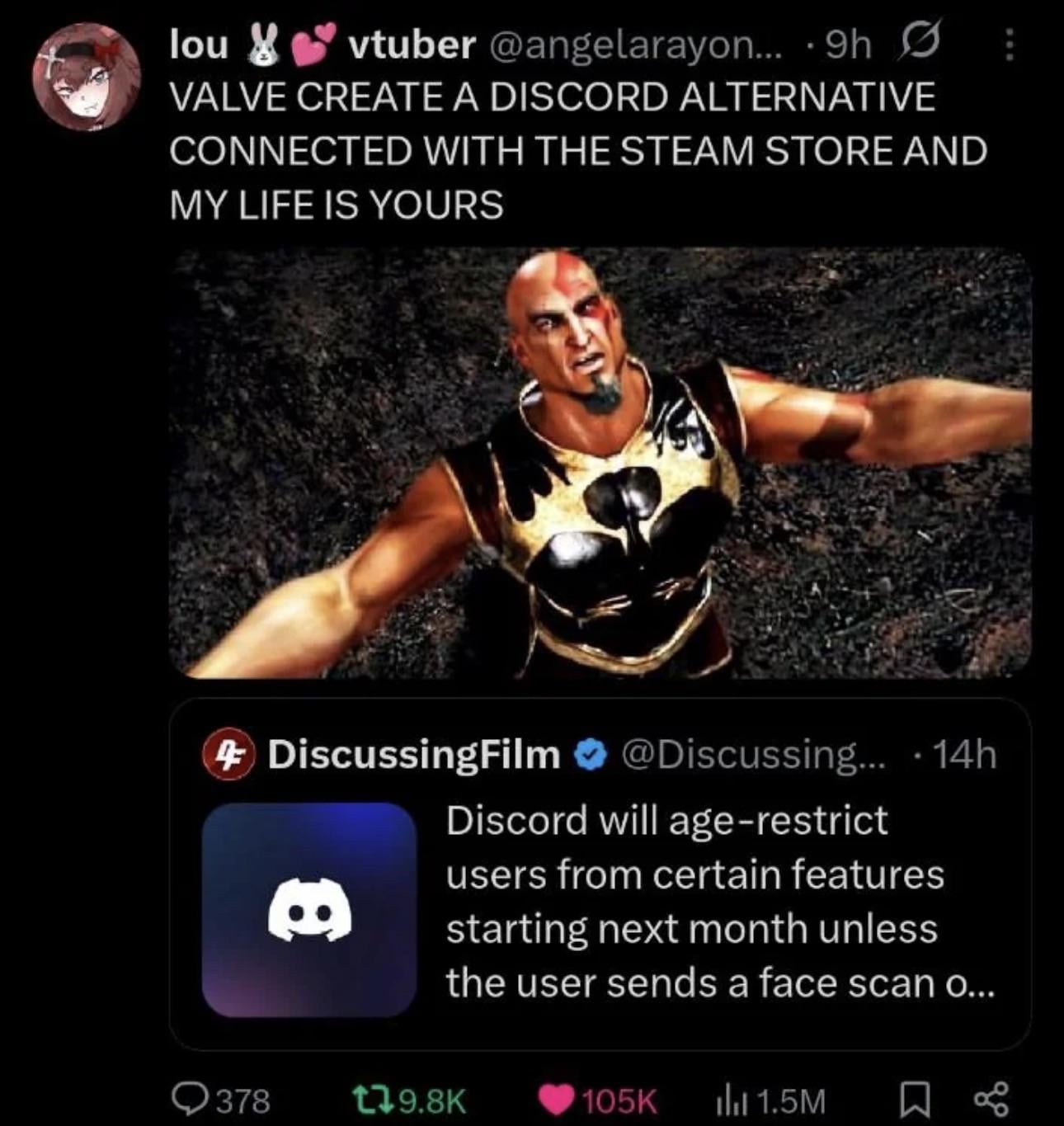Image resolution: width=1064 pixels, height=1126 pixels.
Task: Share lou's post
Action: coord(991,1099)
